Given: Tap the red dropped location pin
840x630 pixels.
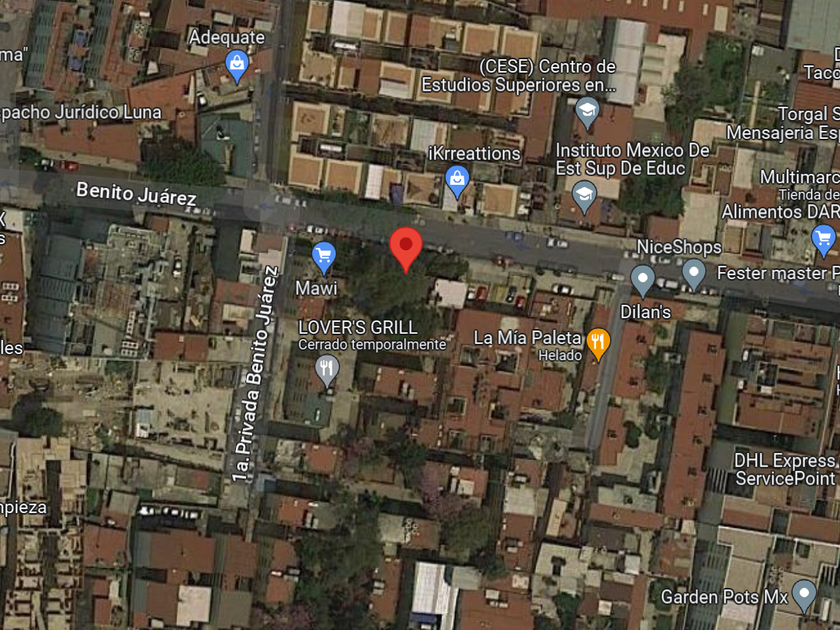Looking at the screenshot, I should pyautogui.click(x=406, y=249).
